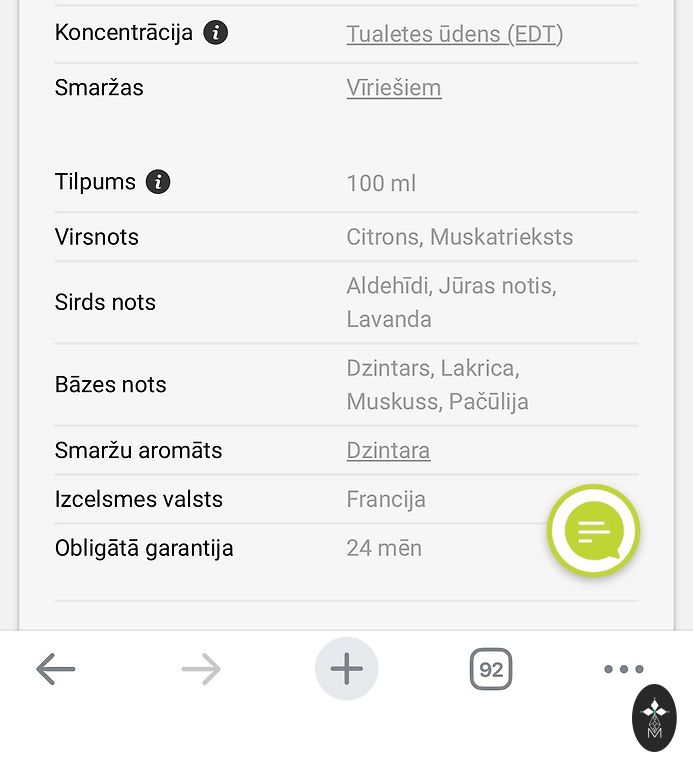Screen dimensions: 693x768
Task: Follow the Vīriešiem link
Action: click(x=393, y=88)
